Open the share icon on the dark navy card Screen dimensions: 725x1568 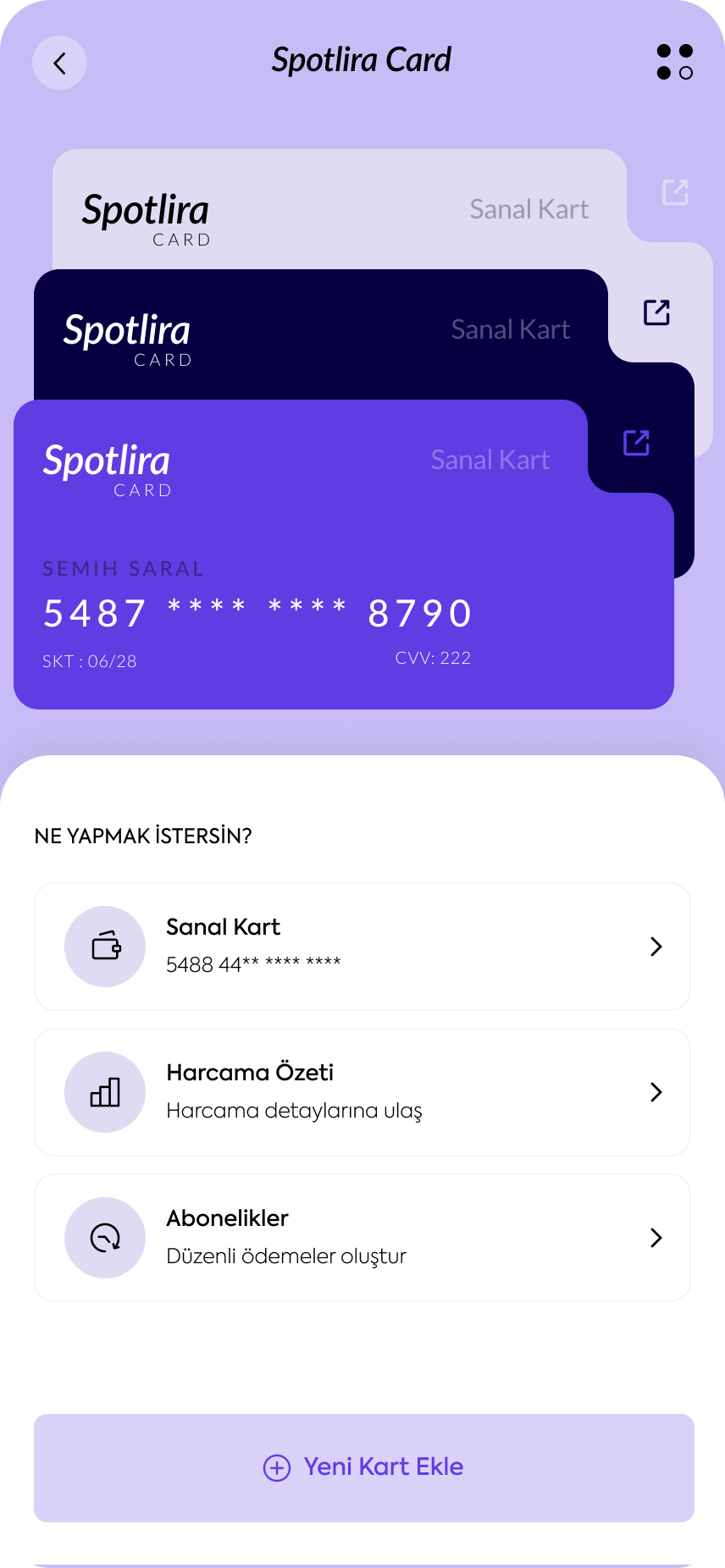656,312
